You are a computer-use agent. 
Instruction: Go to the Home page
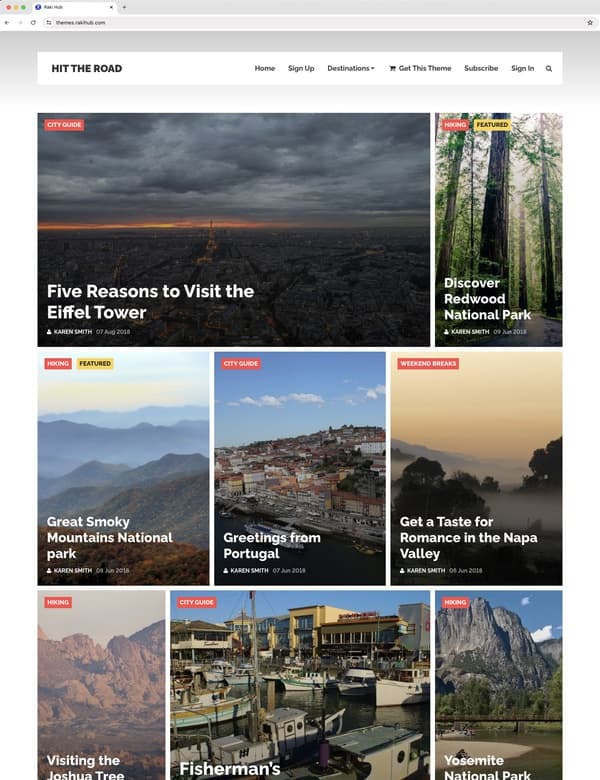click(x=264, y=69)
